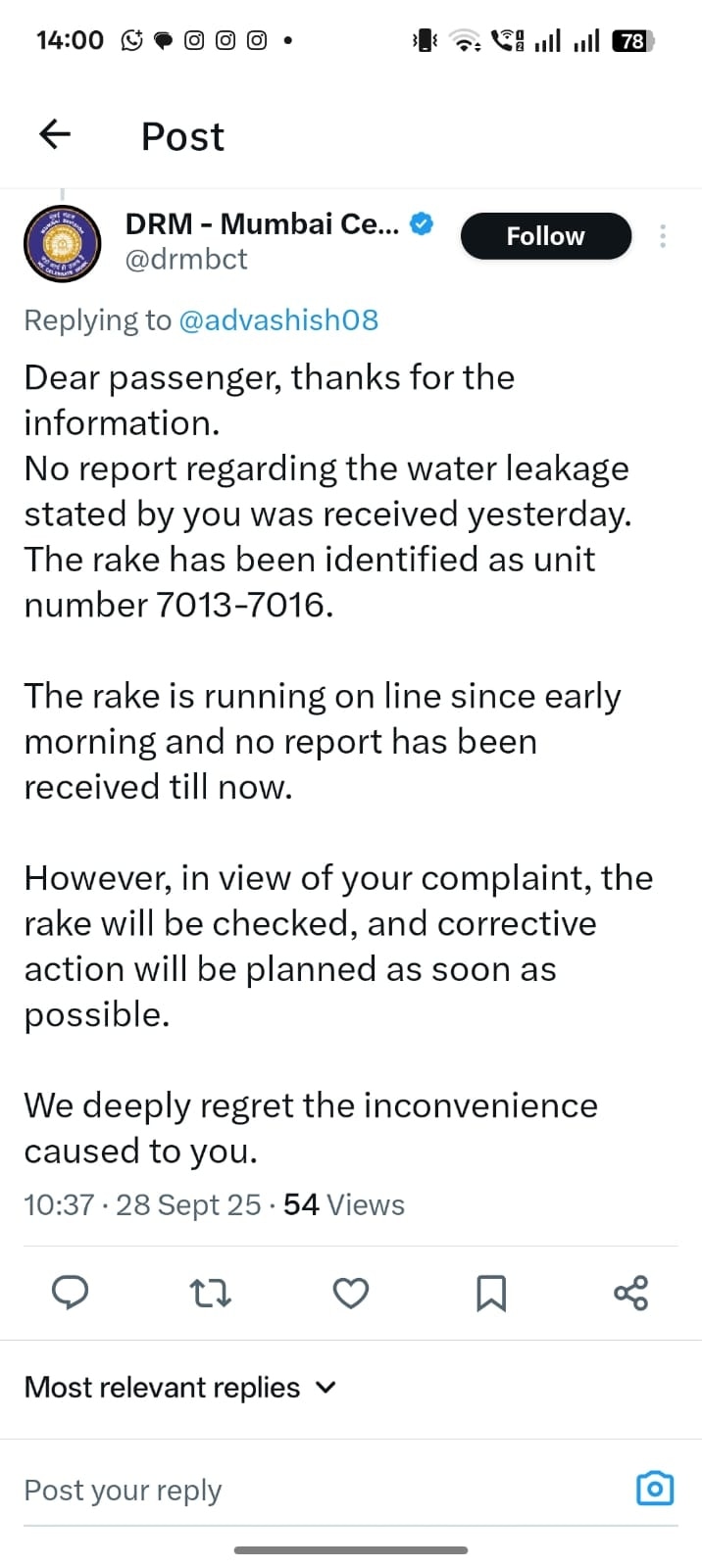
Task: Open the @advashish08 mention link
Action: (x=278, y=320)
